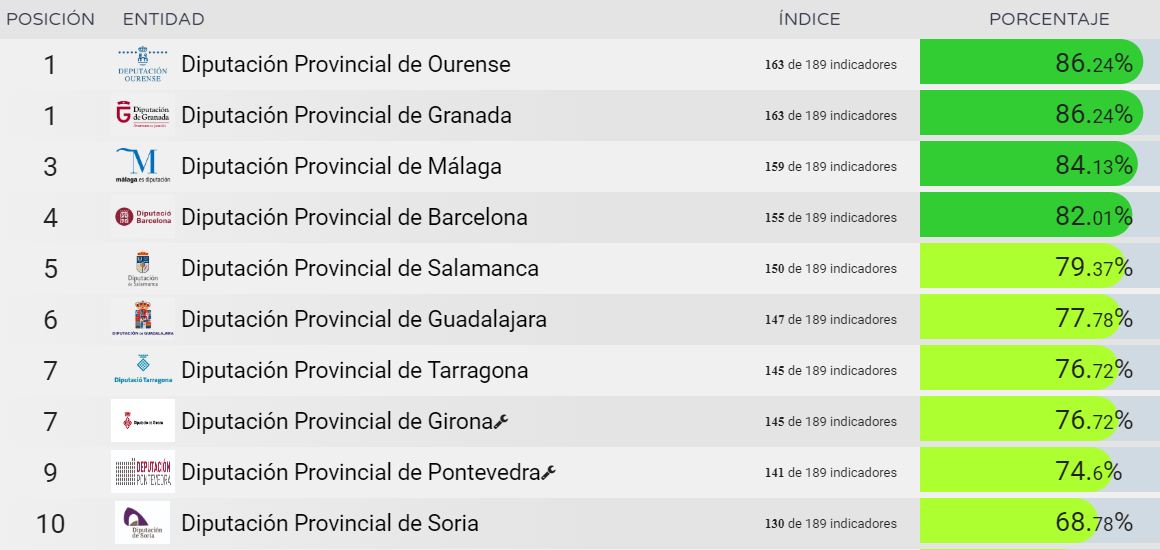Select Diputación Provincial de Guadalajara row
The width and height of the screenshot is (1160, 550).
(363, 319)
